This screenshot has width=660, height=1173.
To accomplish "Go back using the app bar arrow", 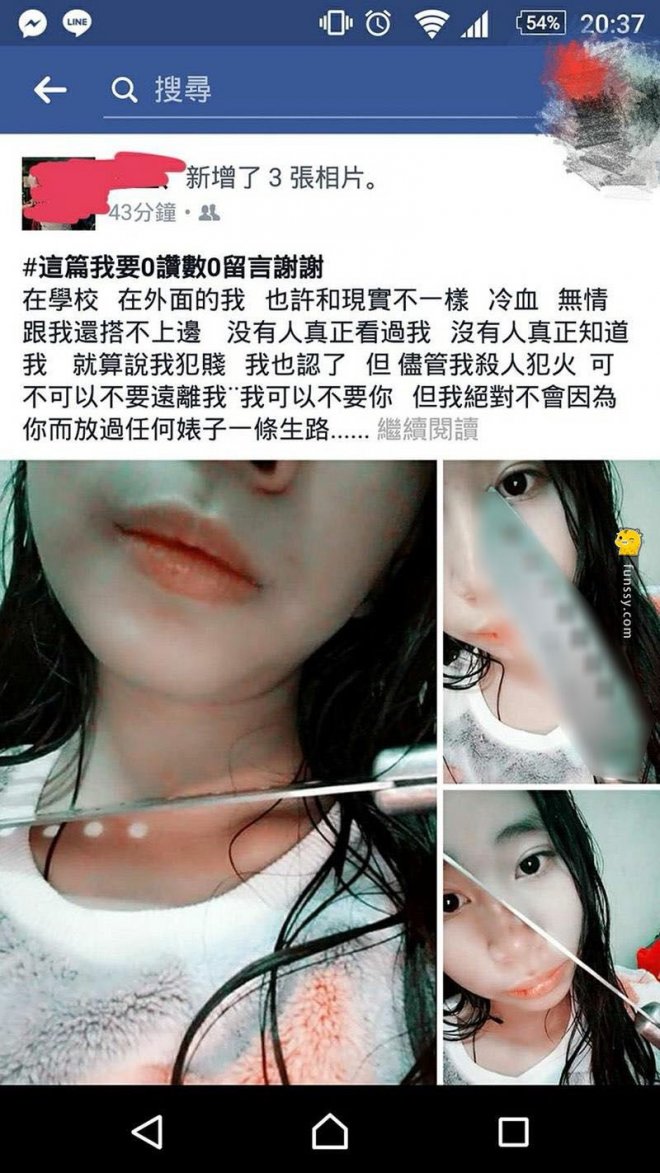I will tap(49, 91).
